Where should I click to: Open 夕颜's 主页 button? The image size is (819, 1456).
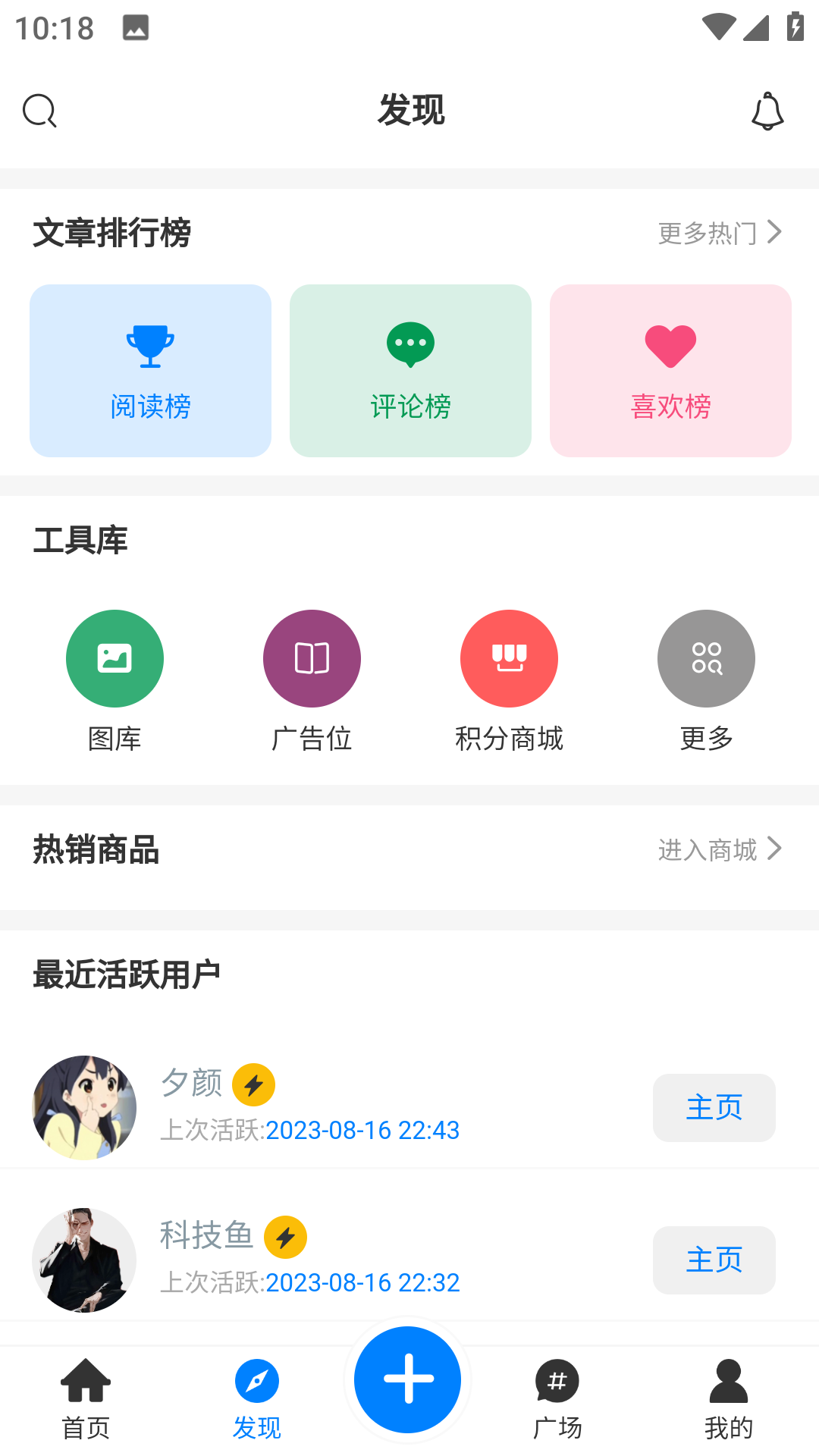tap(714, 1107)
